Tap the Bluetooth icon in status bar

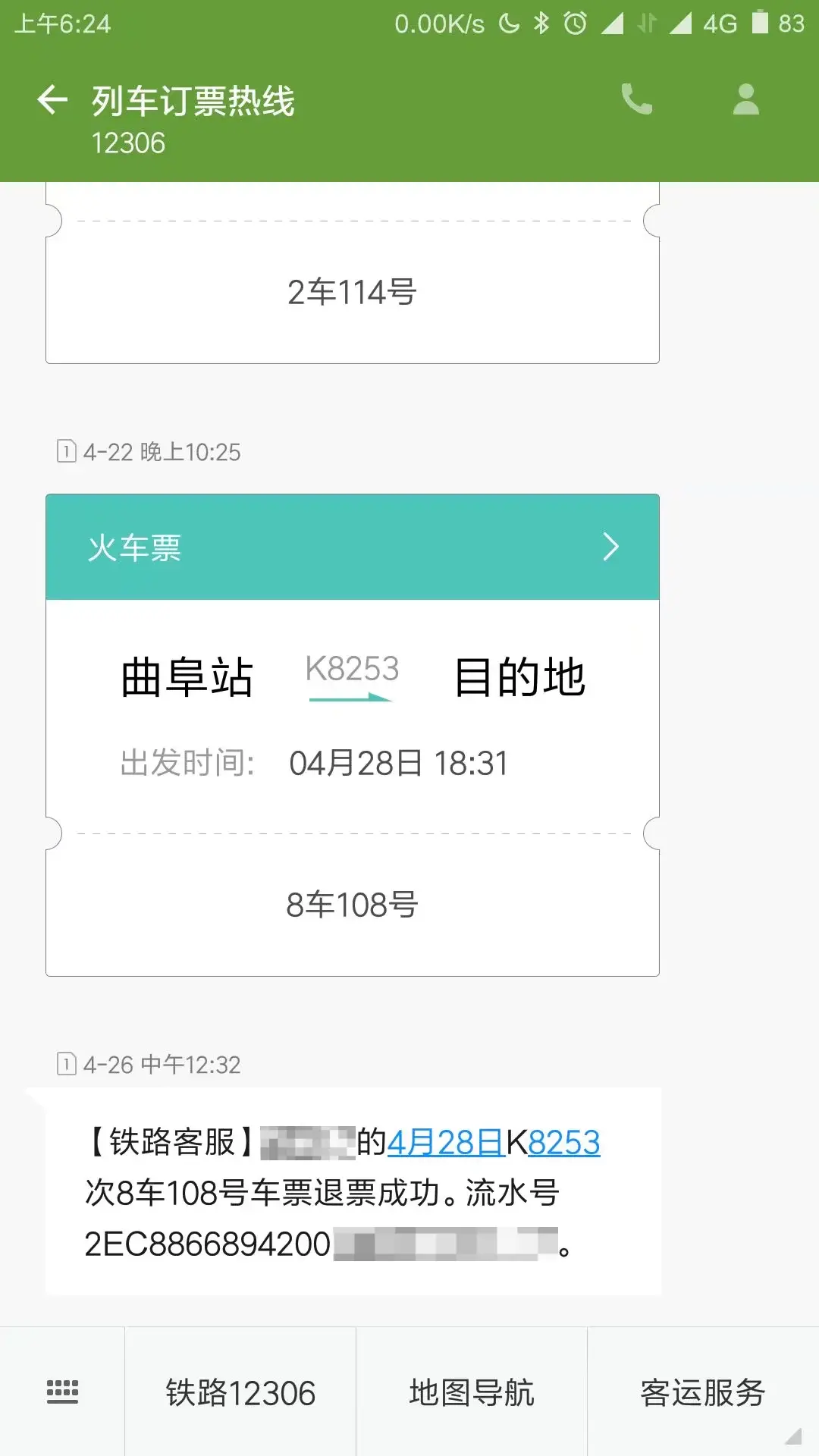[x=543, y=23]
